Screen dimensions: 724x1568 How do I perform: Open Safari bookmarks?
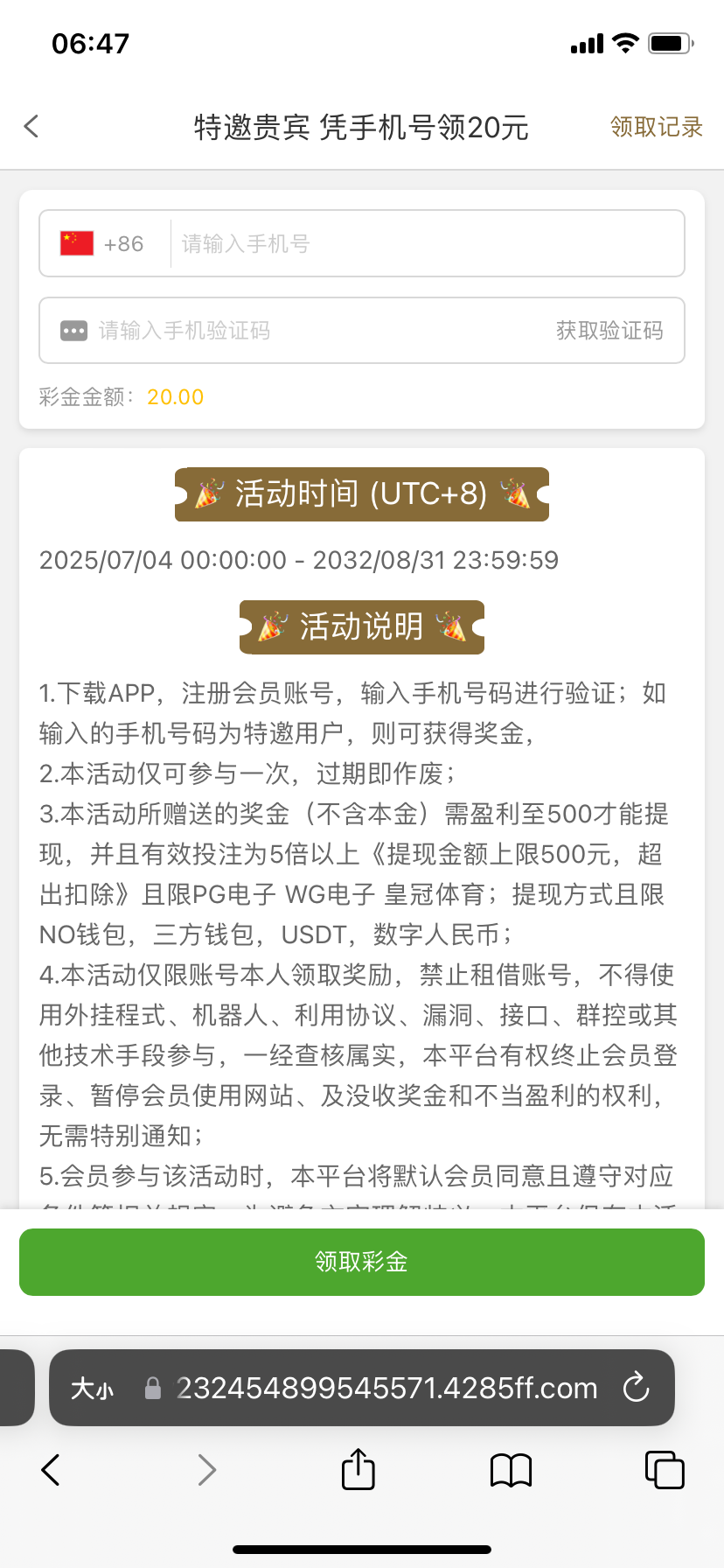tap(512, 1470)
